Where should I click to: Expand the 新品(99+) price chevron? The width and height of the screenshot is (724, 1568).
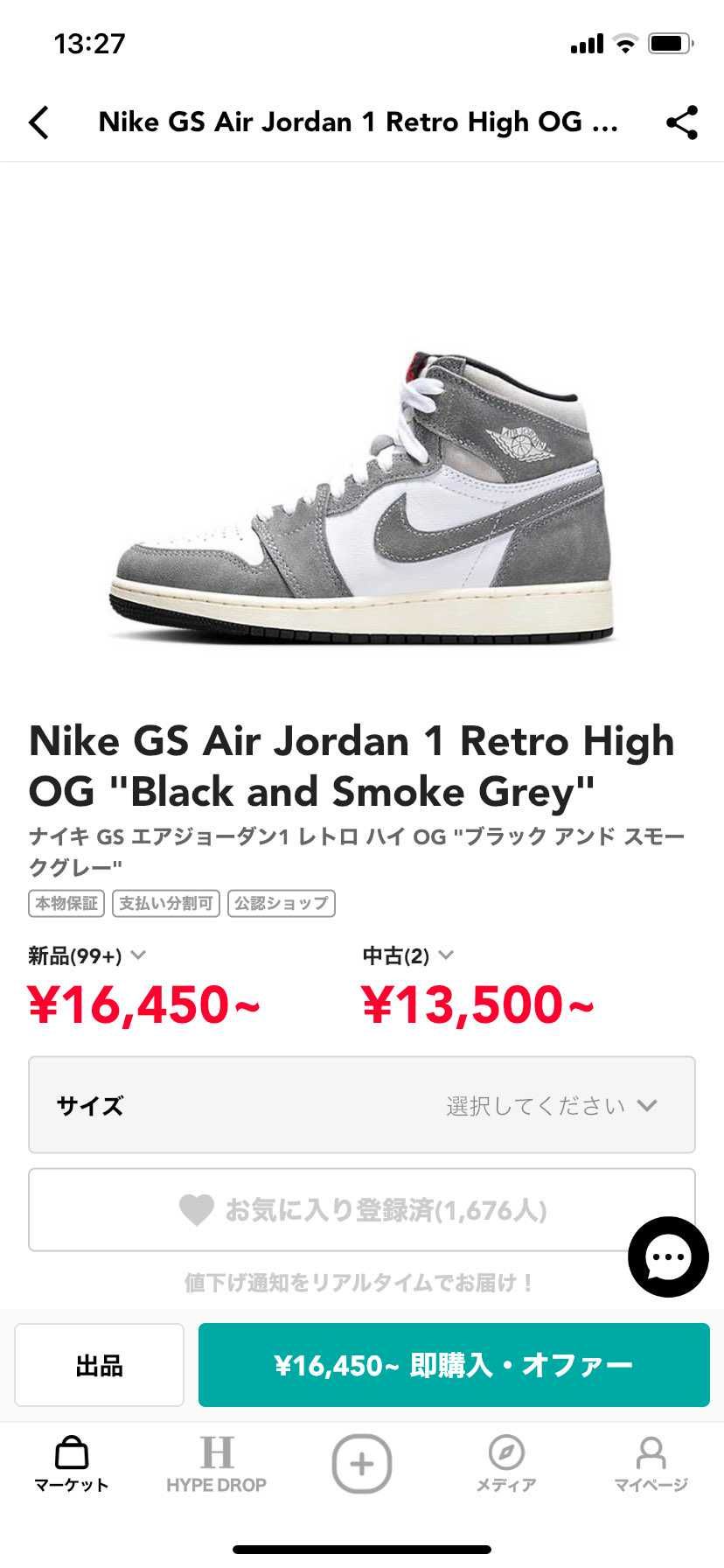point(138,955)
